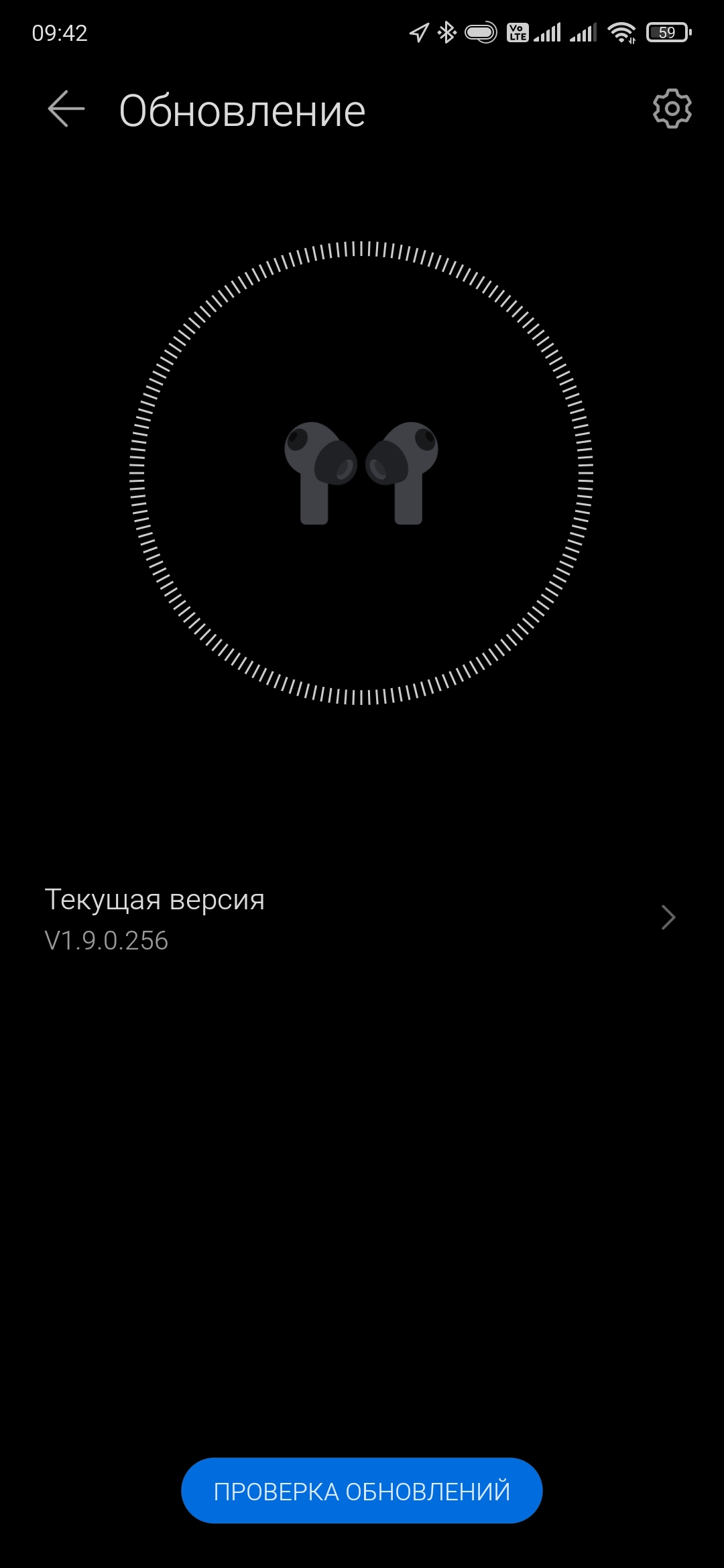The width and height of the screenshot is (724, 1568).
Task: Open update settings gear icon
Action: (x=672, y=109)
